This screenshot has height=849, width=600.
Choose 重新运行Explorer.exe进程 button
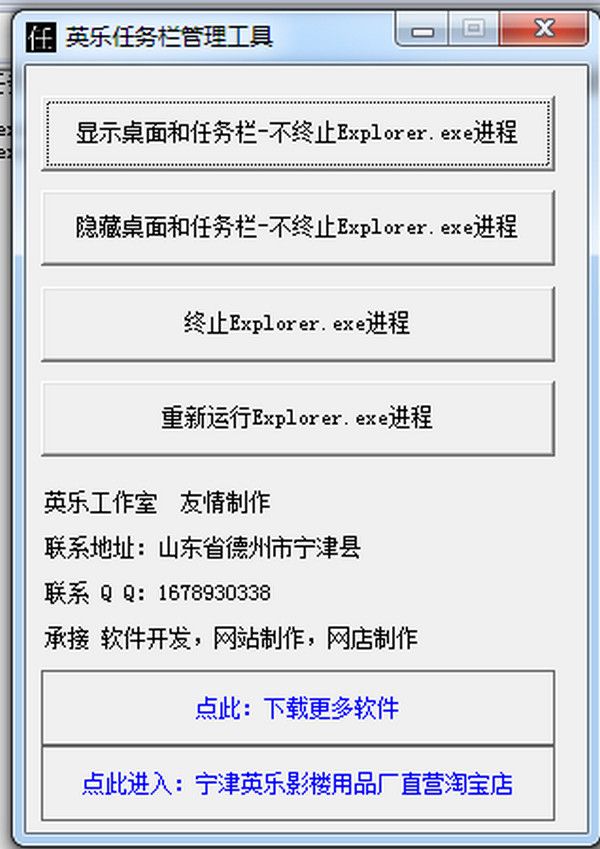pyautogui.click(x=297, y=417)
